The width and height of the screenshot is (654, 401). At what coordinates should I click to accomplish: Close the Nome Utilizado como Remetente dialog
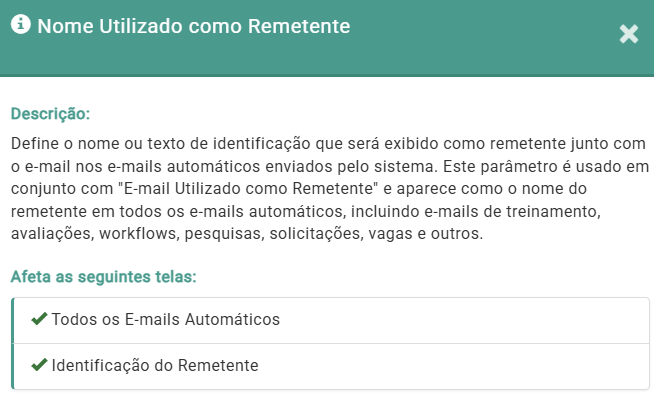(628, 34)
